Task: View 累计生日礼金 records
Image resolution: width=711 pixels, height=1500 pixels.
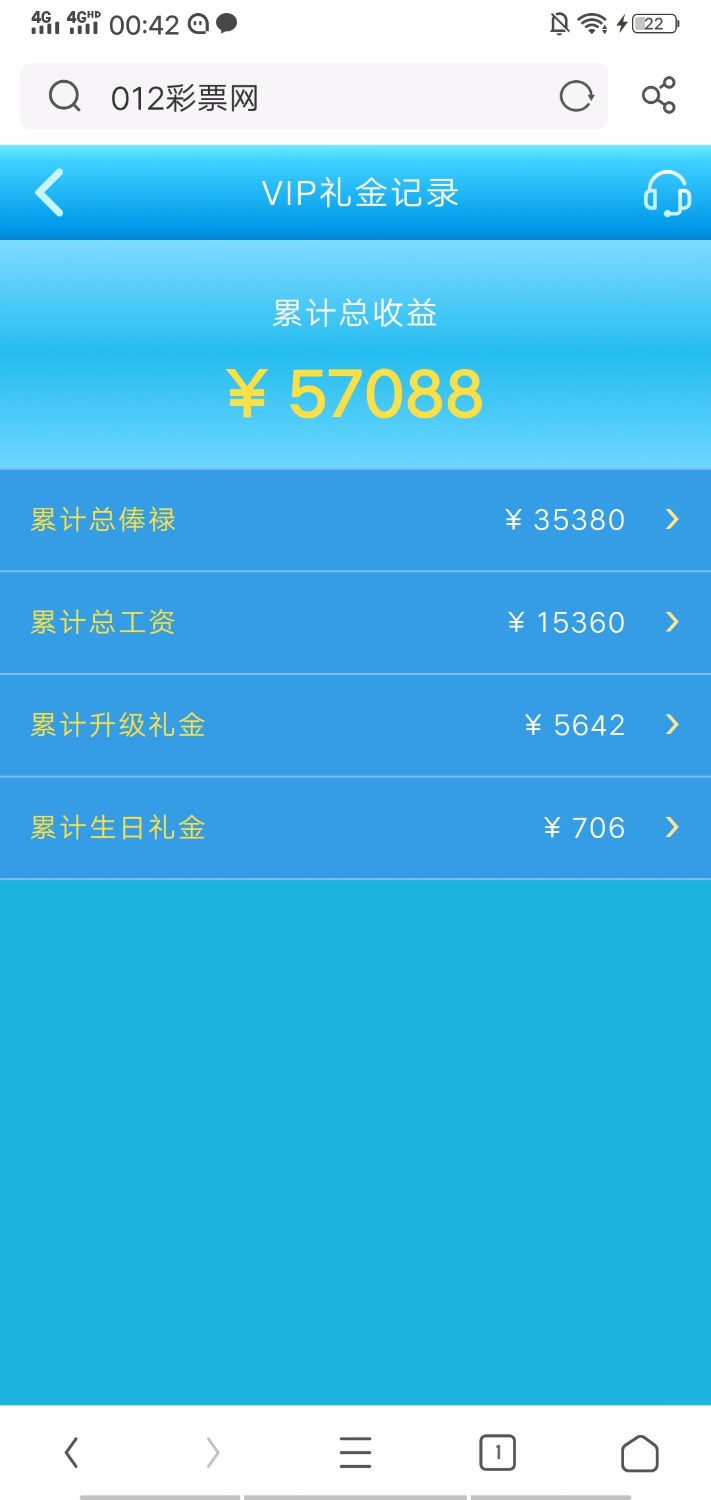Action: pos(355,828)
